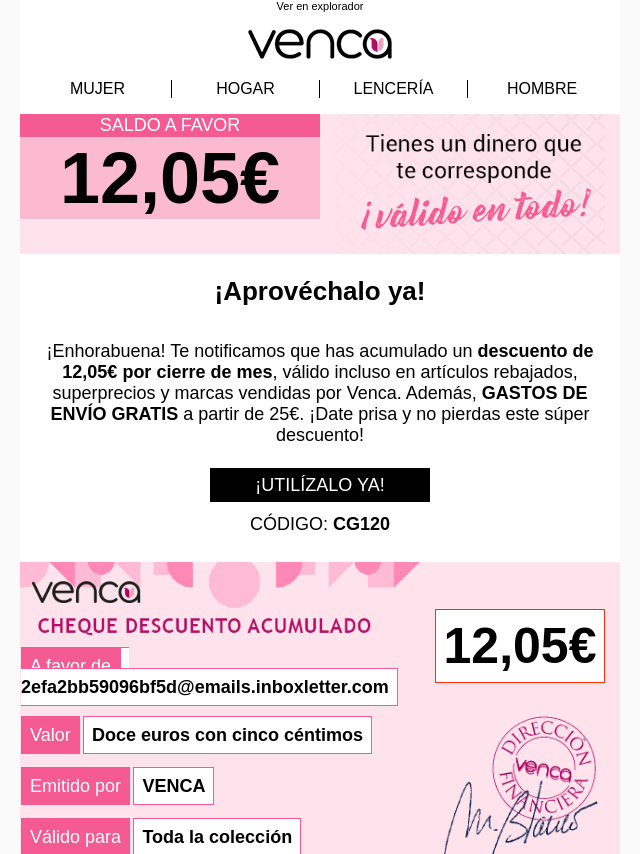Tap the Venca logo at top

pos(319,44)
